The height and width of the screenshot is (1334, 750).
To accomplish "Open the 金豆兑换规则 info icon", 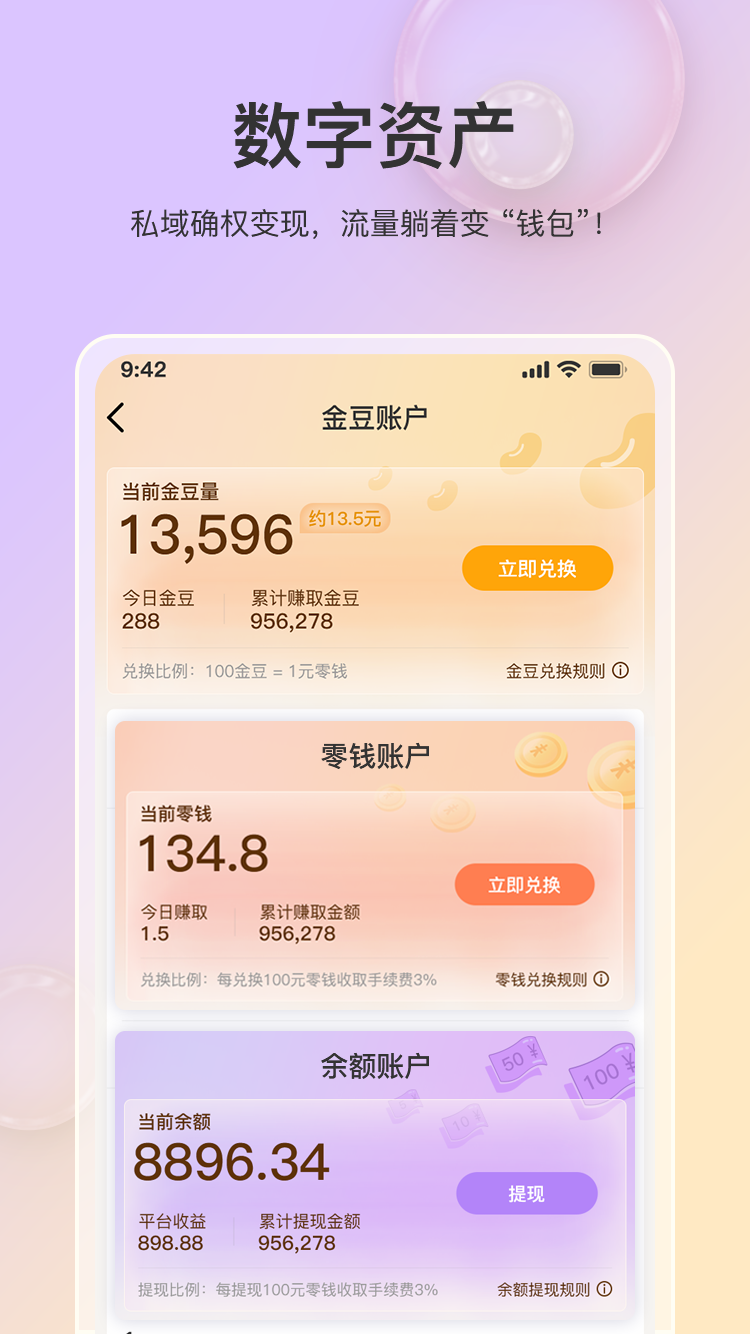I will 623,671.
